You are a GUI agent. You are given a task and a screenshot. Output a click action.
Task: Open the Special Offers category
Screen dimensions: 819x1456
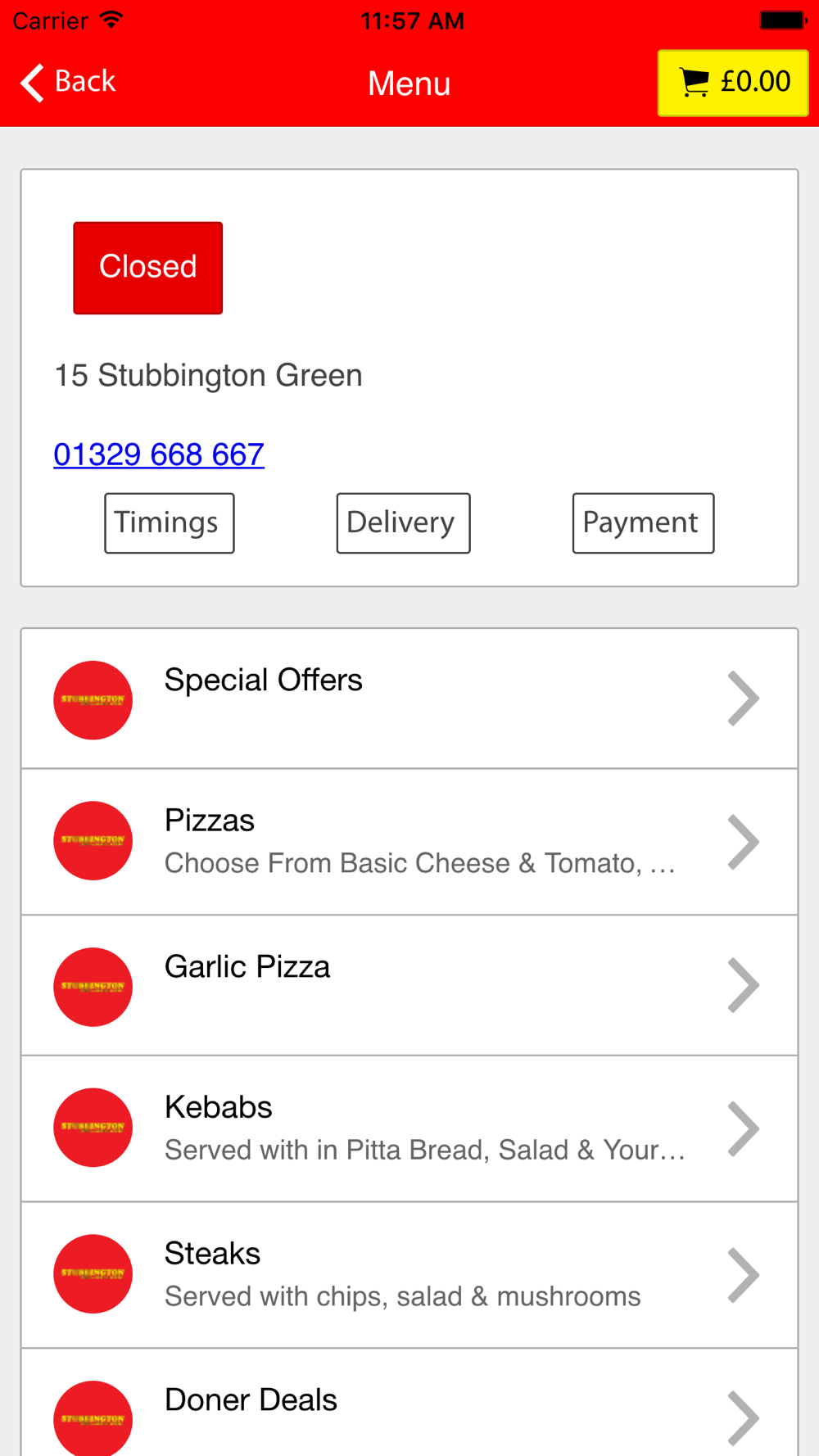(409, 699)
